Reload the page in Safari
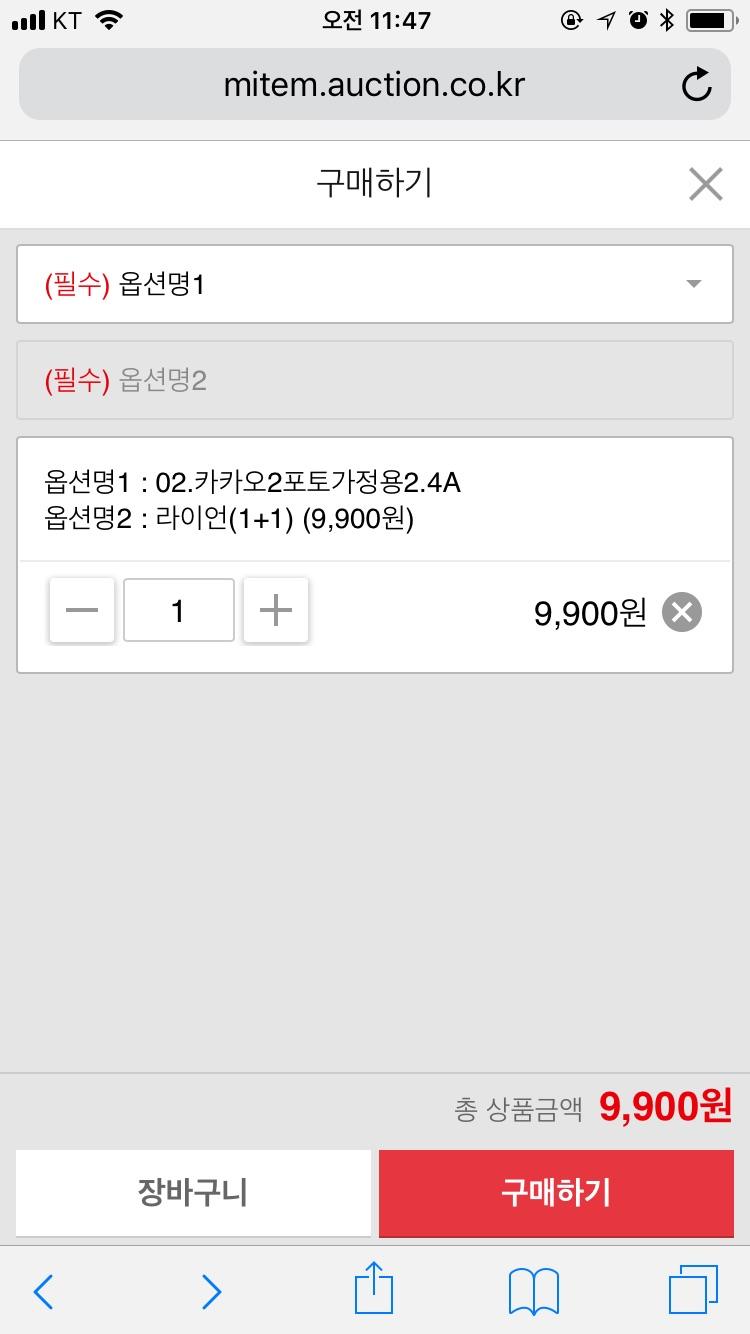 696,85
